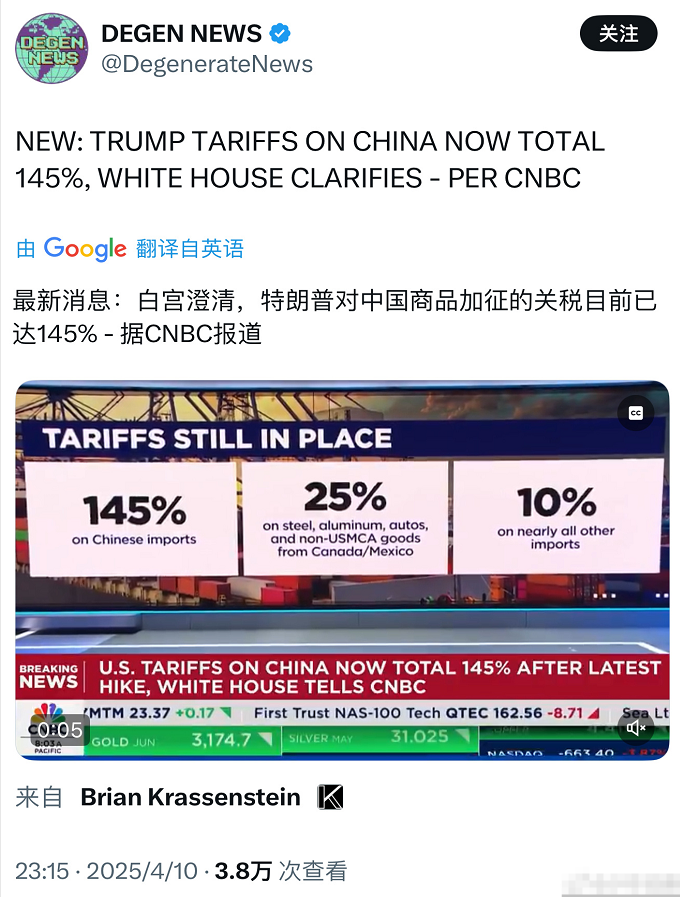The width and height of the screenshot is (680, 897).
Task: Open Brian Krassenstein's profile link
Action: click(190, 797)
